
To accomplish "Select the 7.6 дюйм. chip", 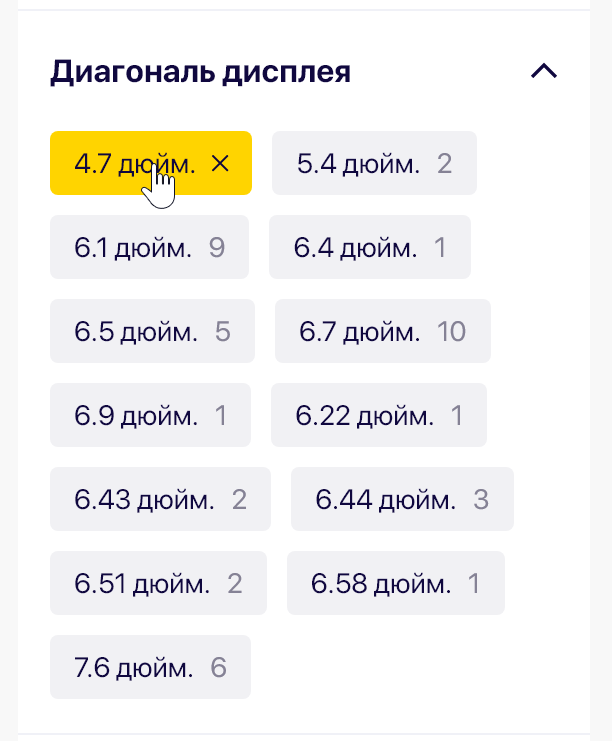I will [150, 667].
